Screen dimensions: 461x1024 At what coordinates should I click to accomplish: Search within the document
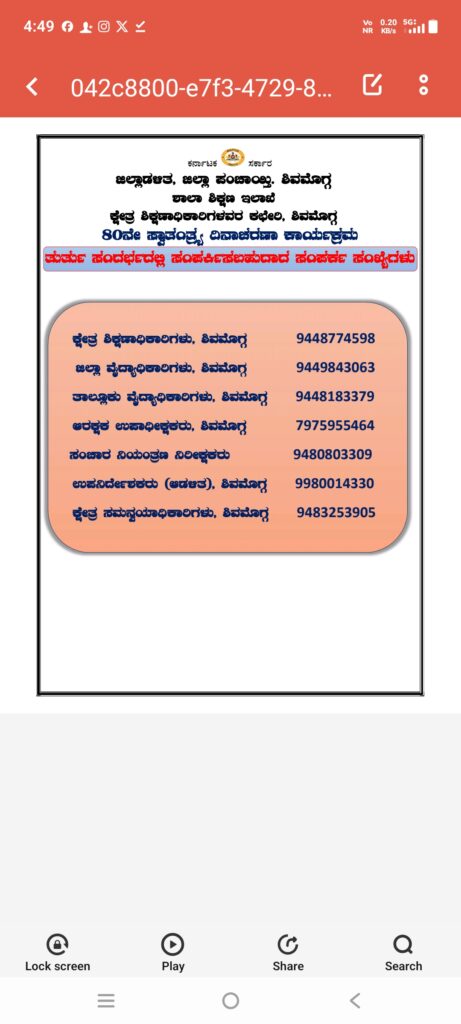pyautogui.click(x=403, y=952)
